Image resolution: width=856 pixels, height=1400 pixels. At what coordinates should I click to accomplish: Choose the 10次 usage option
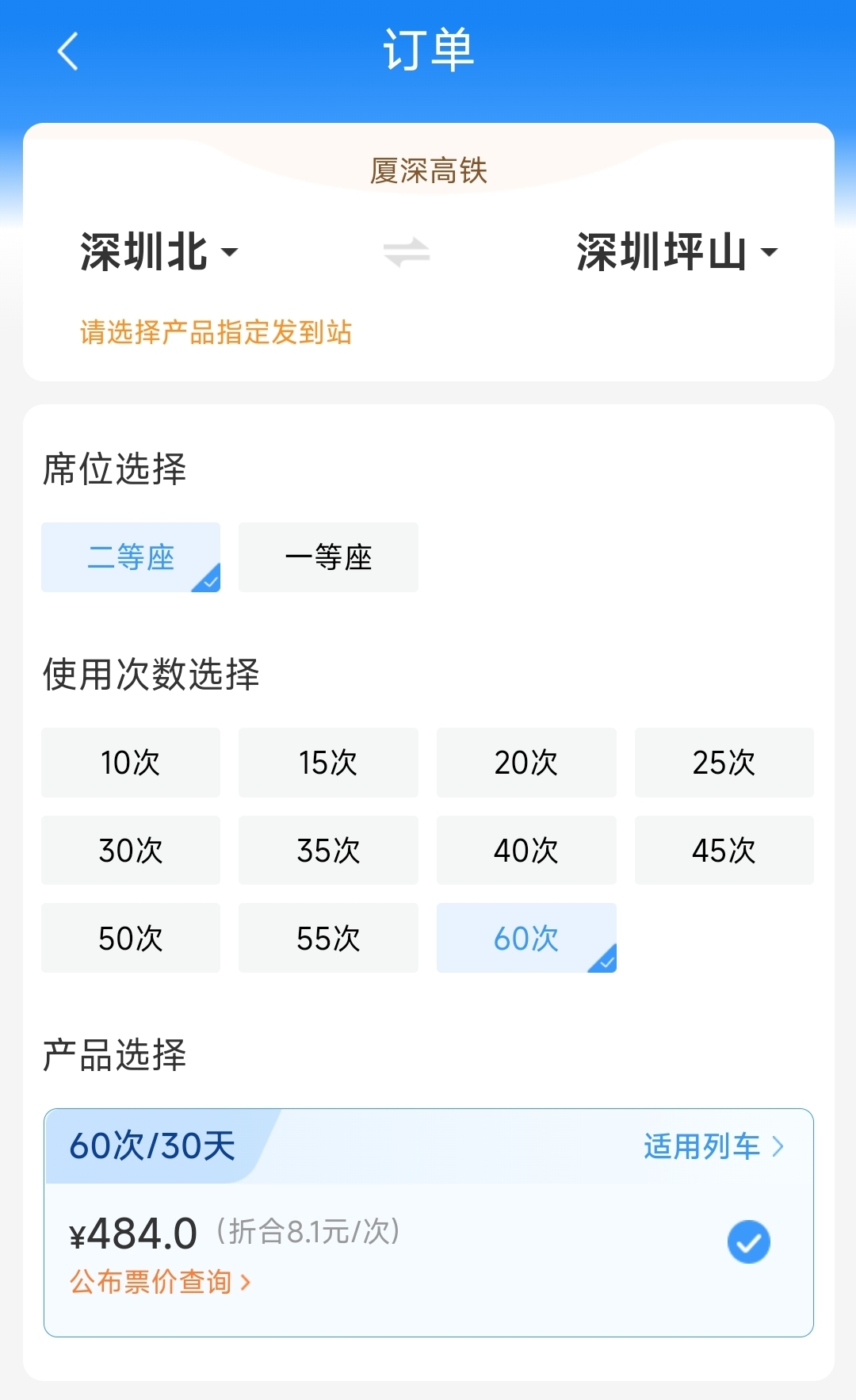130,763
